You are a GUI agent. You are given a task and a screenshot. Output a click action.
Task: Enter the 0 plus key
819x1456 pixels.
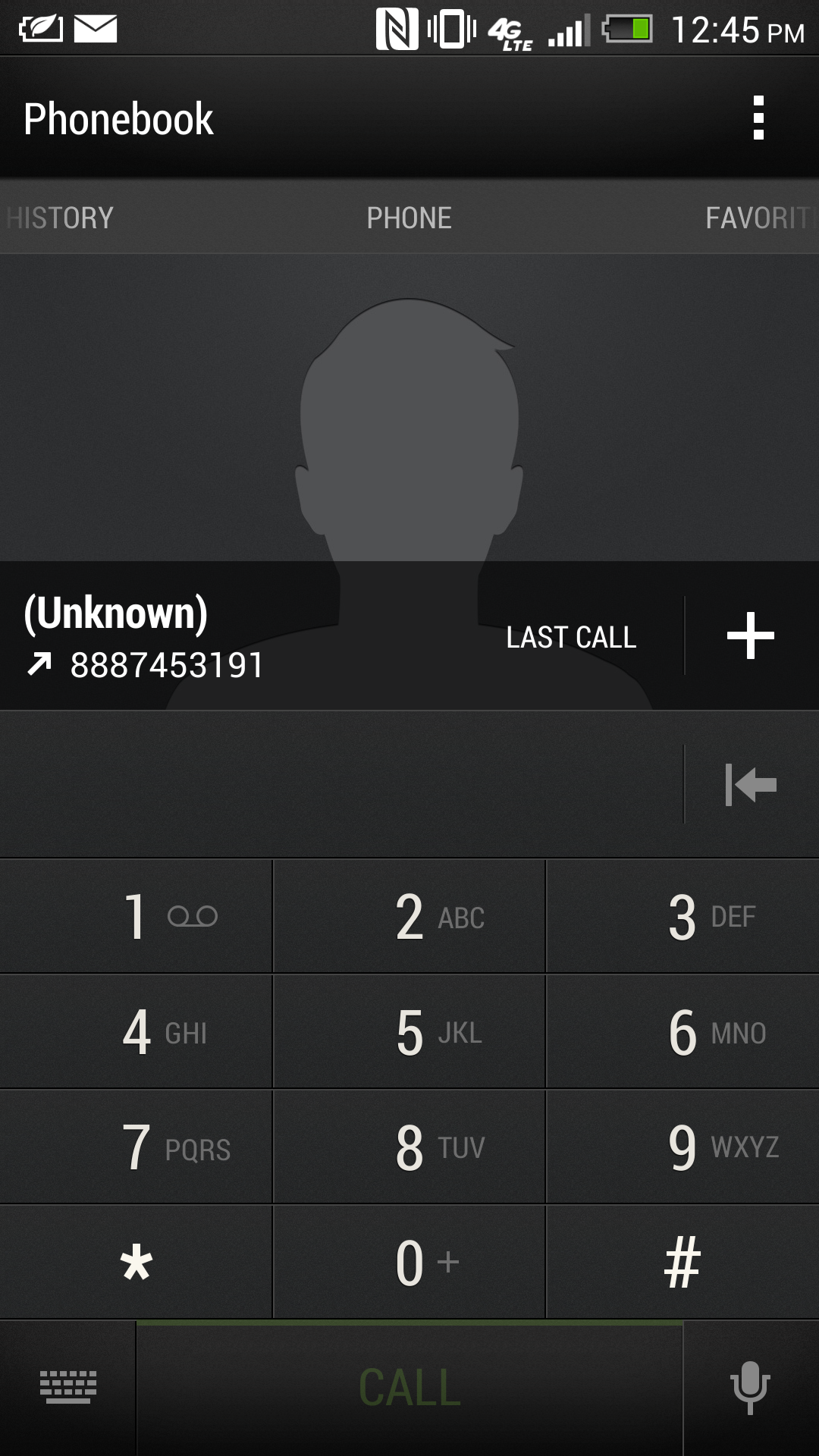pyautogui.click(x=409, y=1263)
